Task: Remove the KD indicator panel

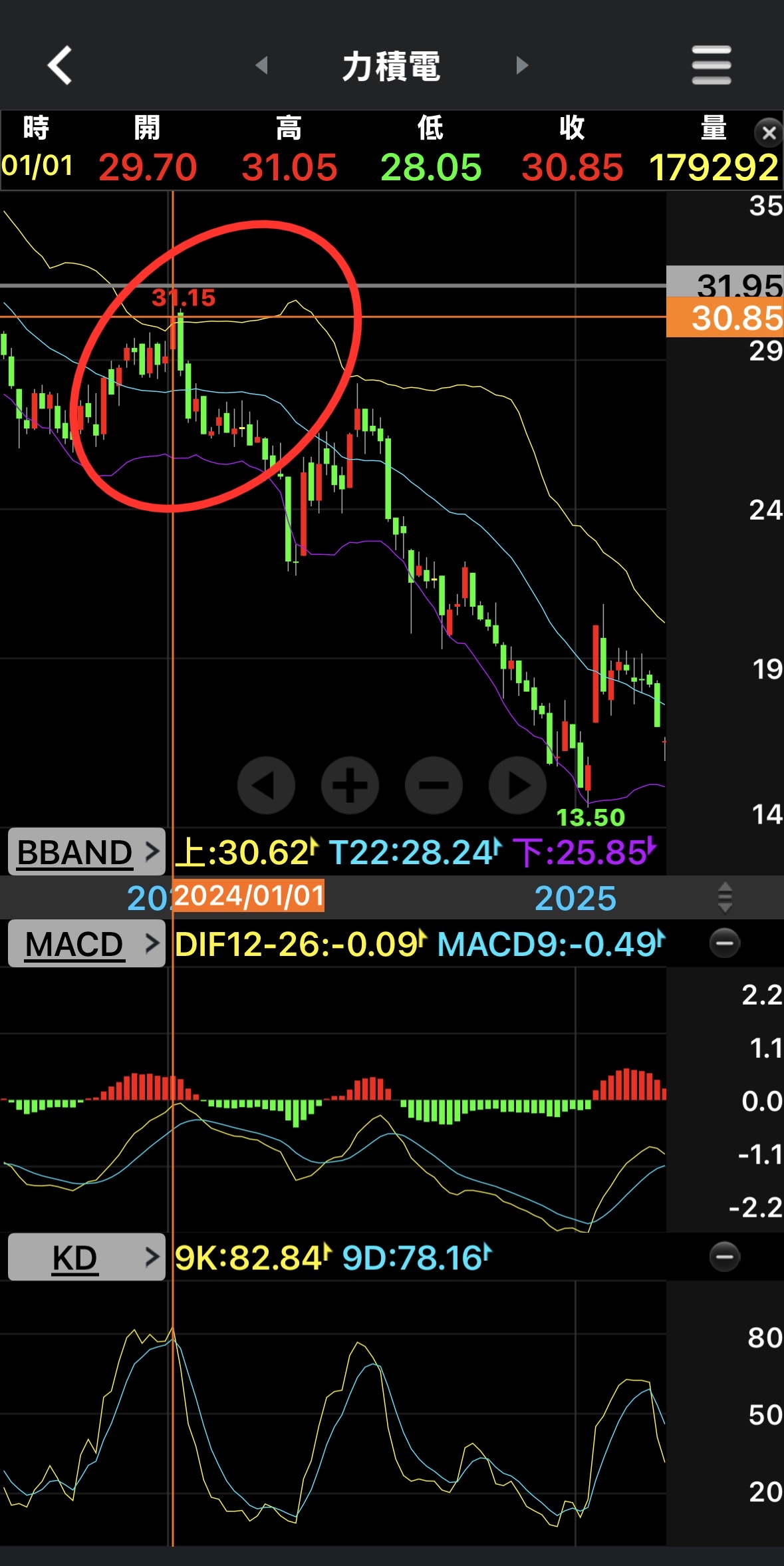Action: (724, 1257)
